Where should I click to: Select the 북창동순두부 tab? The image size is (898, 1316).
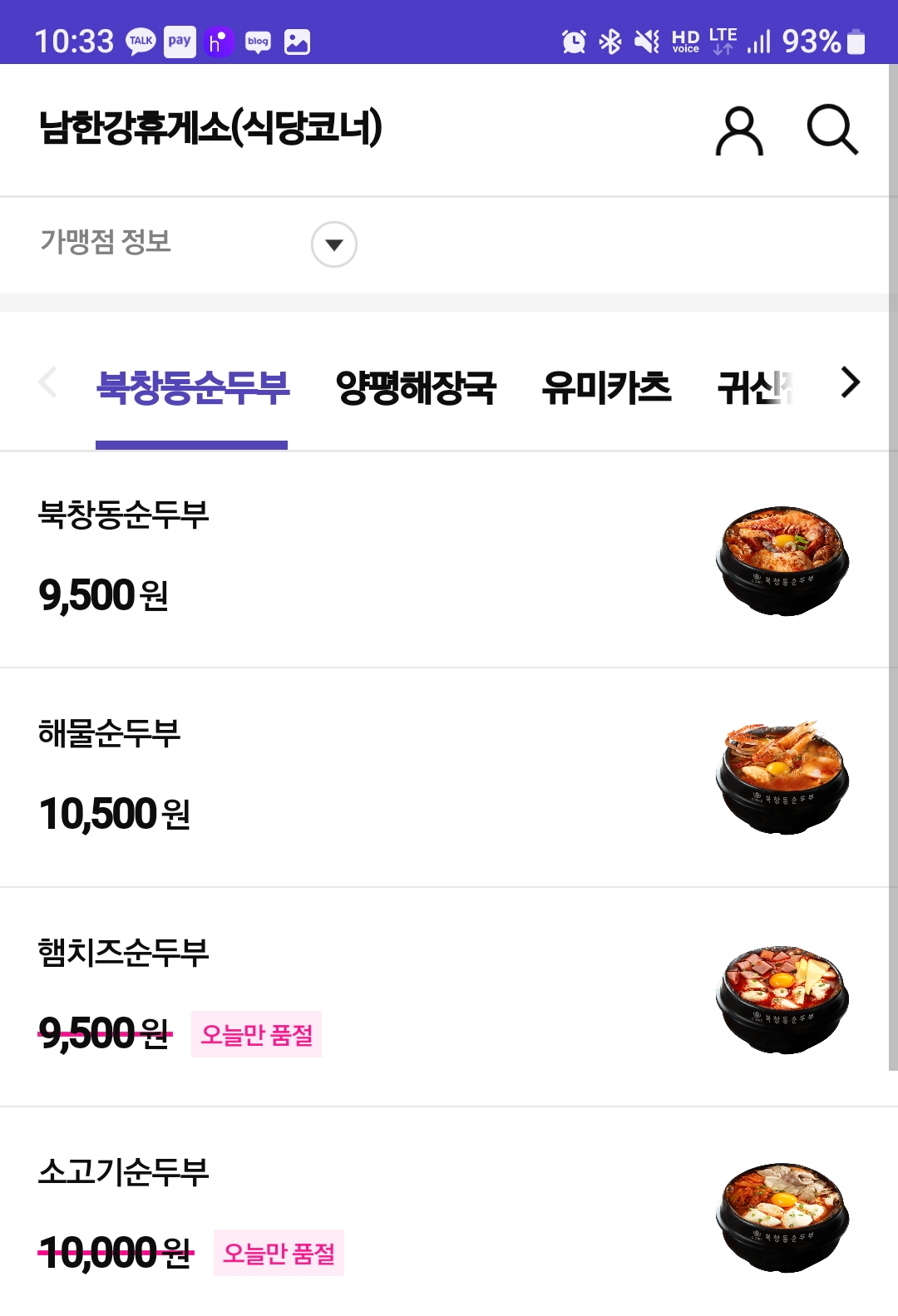[x=192, y=387]
